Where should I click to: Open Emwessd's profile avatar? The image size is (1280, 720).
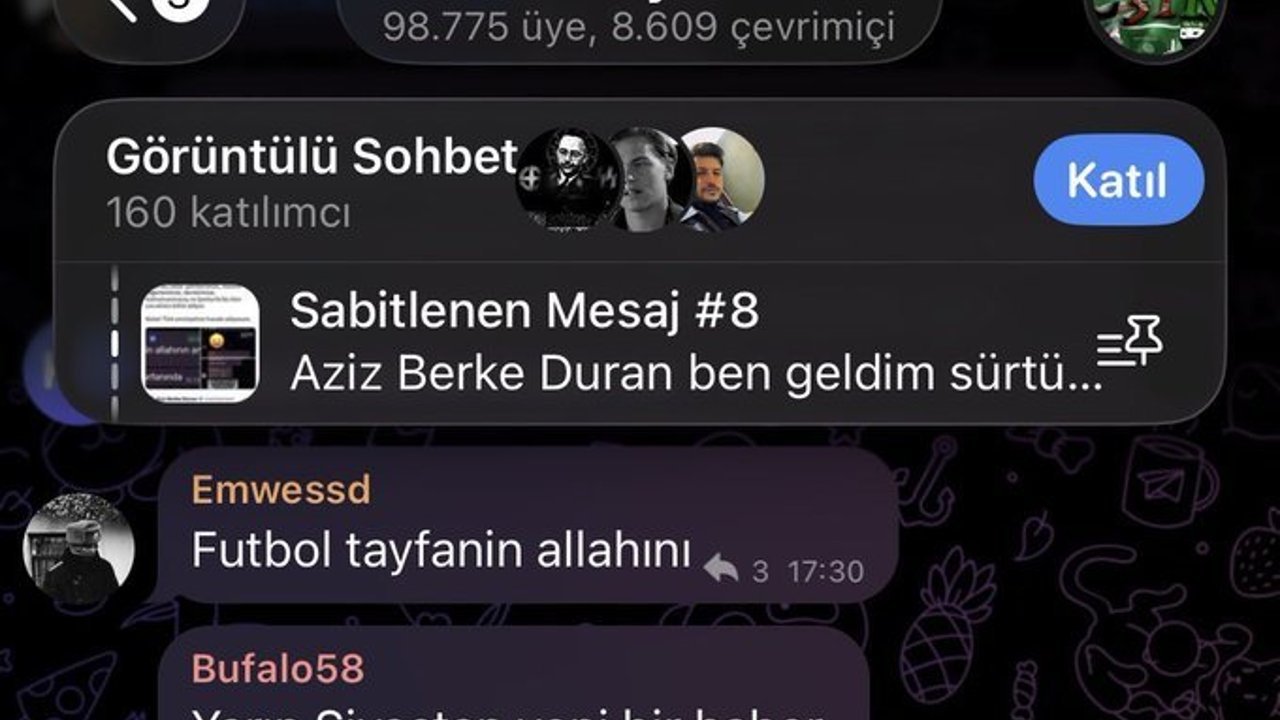[78, 548]
